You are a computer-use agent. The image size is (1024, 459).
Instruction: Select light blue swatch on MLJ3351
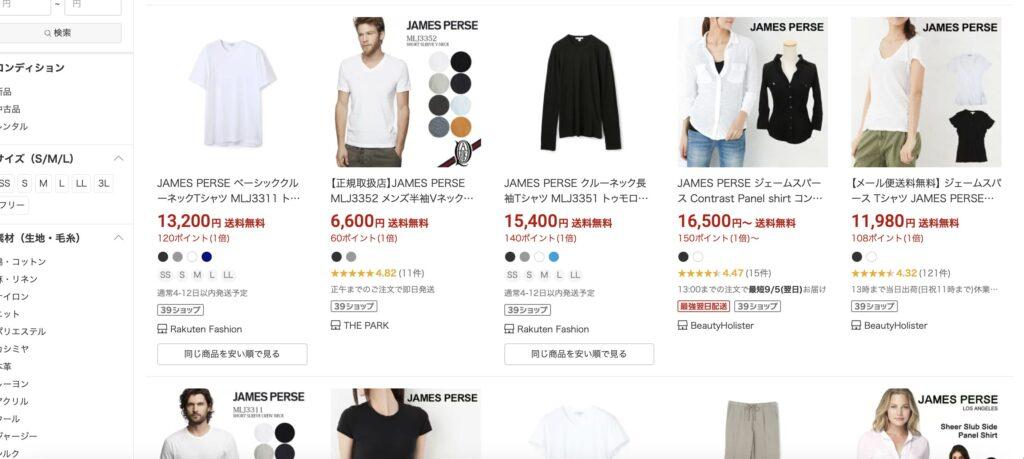click(554, 257)
